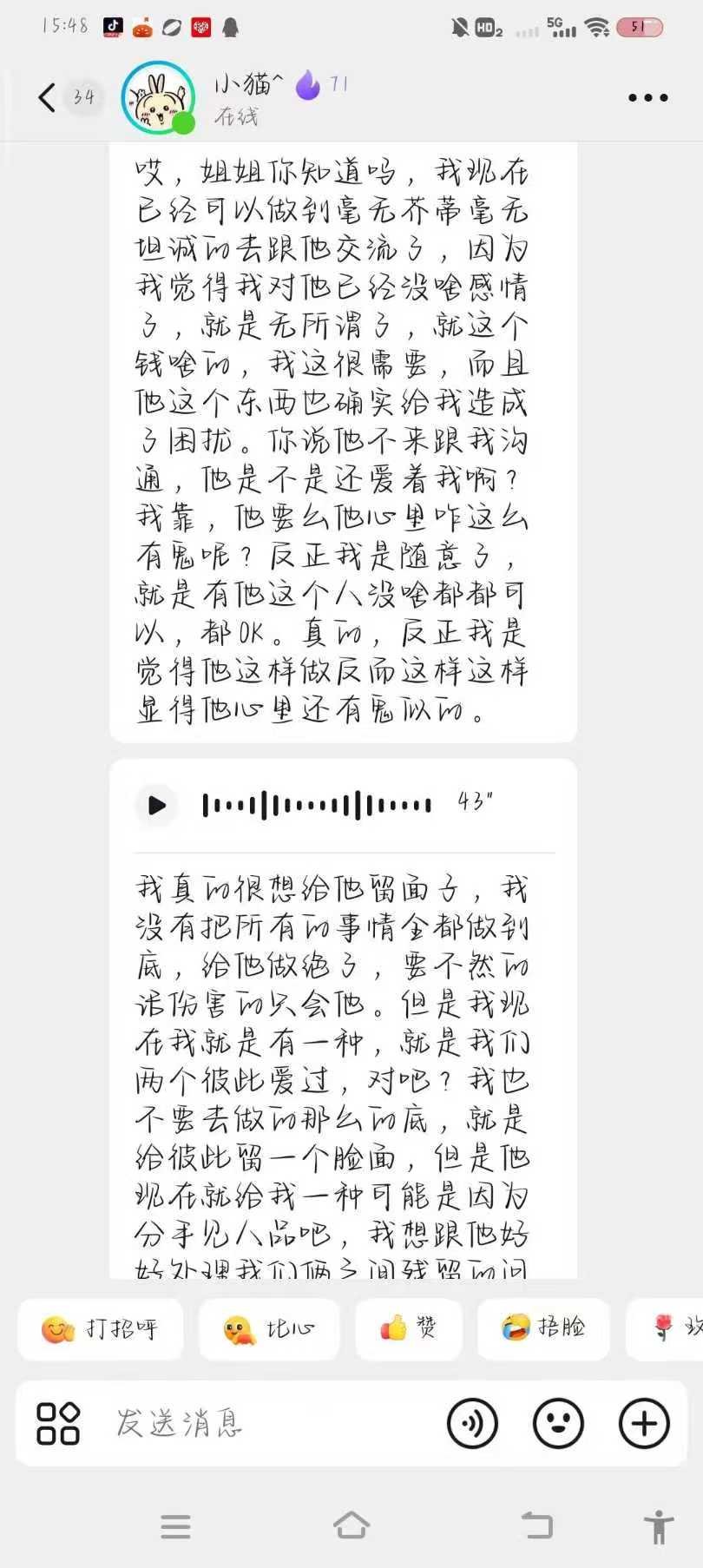Send the 比心 quick reaction
Image resolution: width=703 pixels, height=1568 pixels.
tap(269, 1328)
